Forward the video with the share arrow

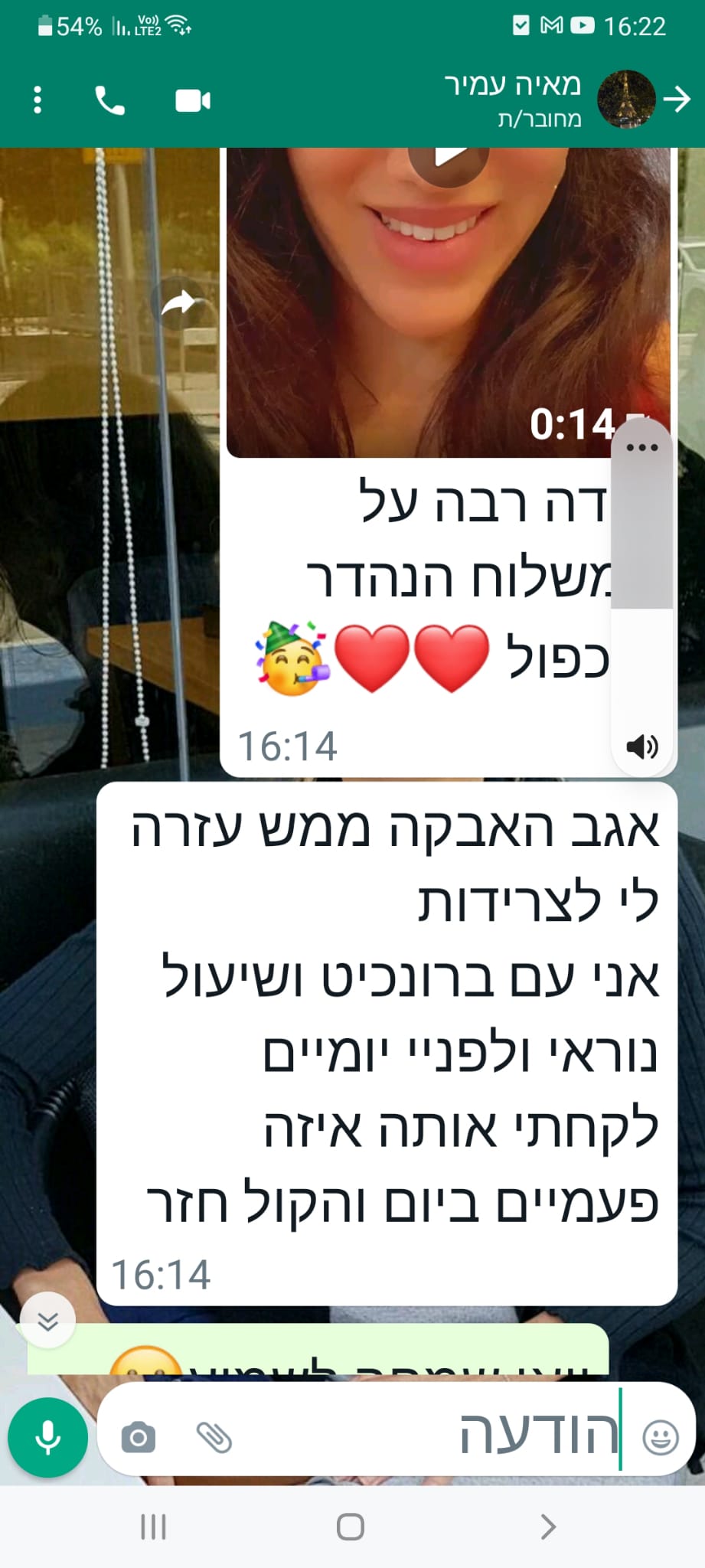tap(179, 304)
